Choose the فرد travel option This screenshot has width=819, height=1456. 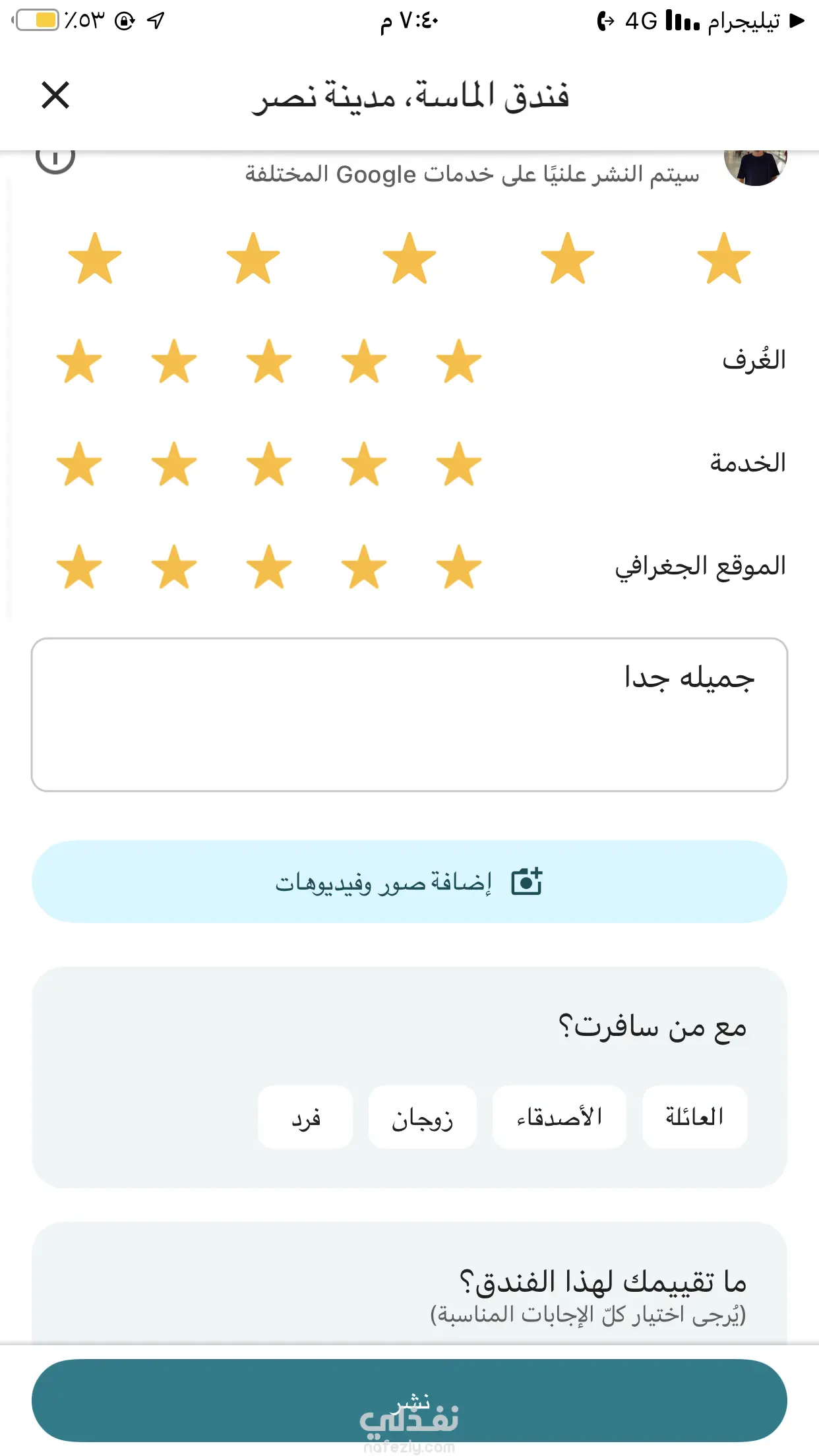[305, 1117]
